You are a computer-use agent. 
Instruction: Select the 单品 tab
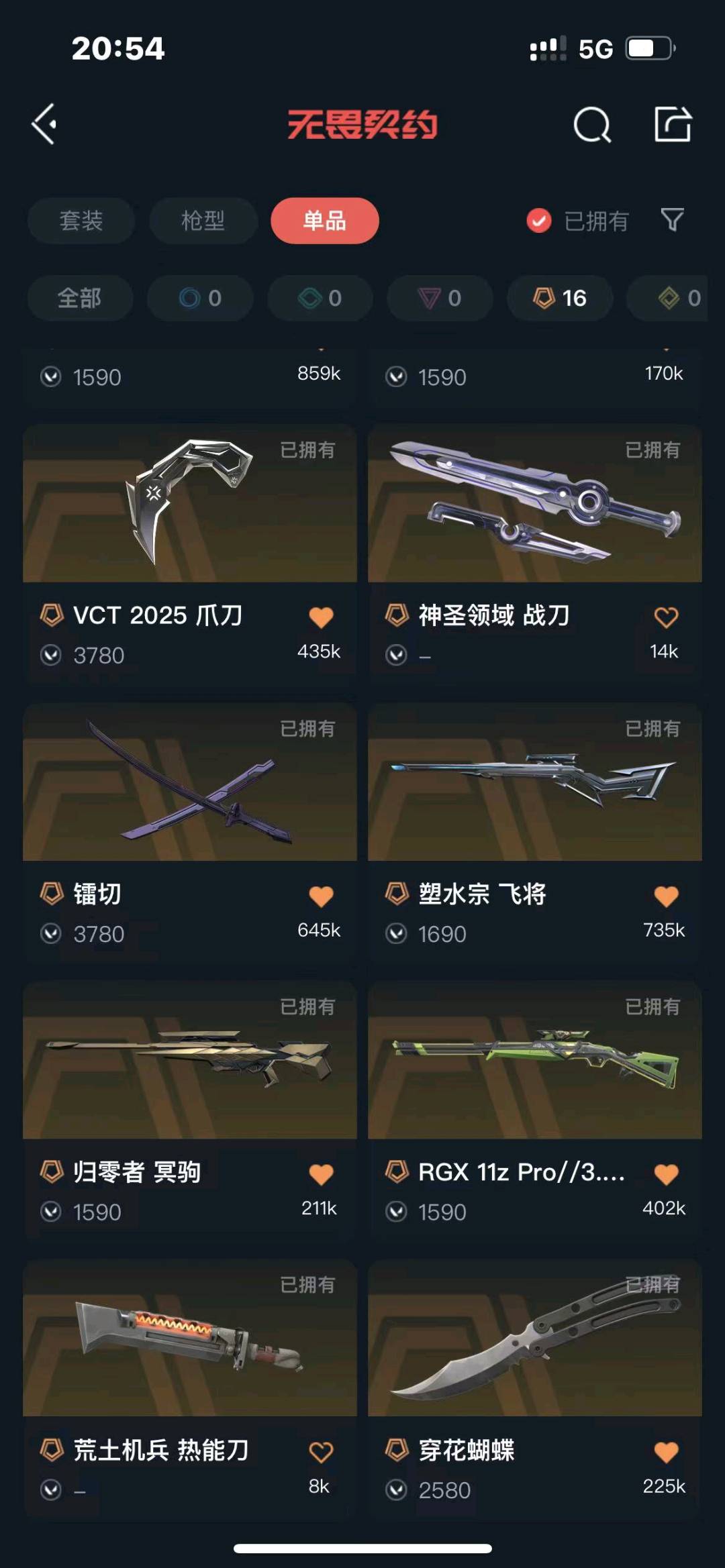325,220
